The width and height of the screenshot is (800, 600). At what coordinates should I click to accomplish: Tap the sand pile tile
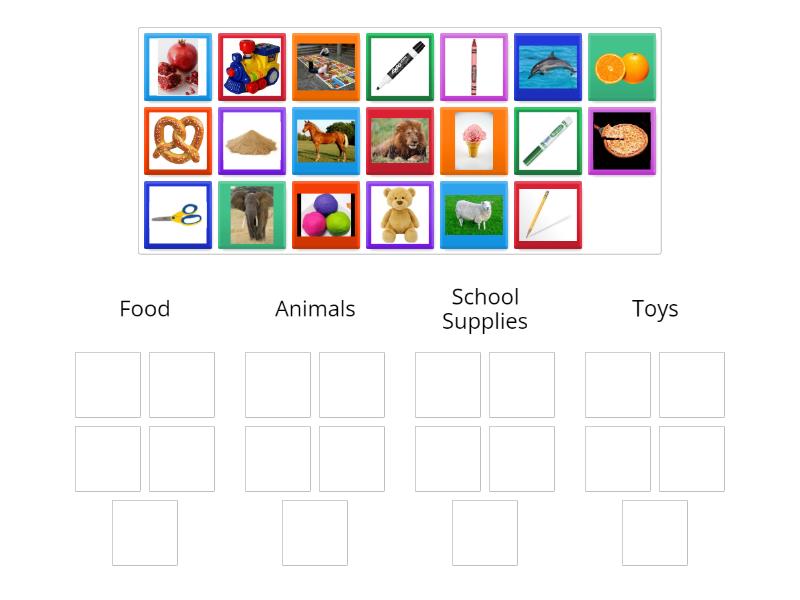252,141
